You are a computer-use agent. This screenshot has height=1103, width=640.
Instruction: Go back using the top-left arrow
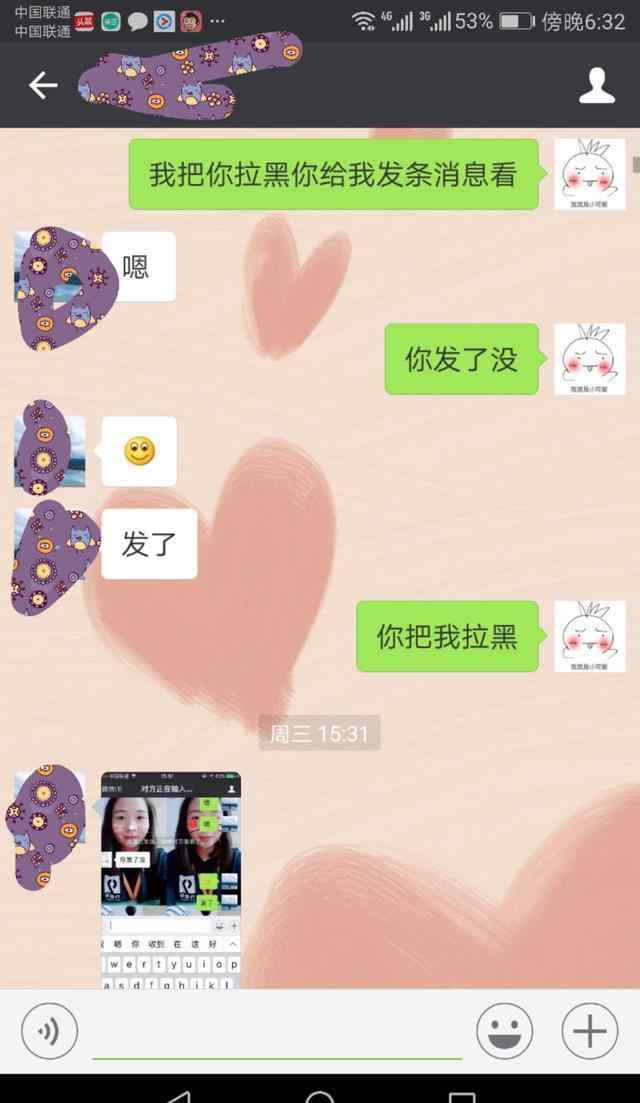coord(42,86)
